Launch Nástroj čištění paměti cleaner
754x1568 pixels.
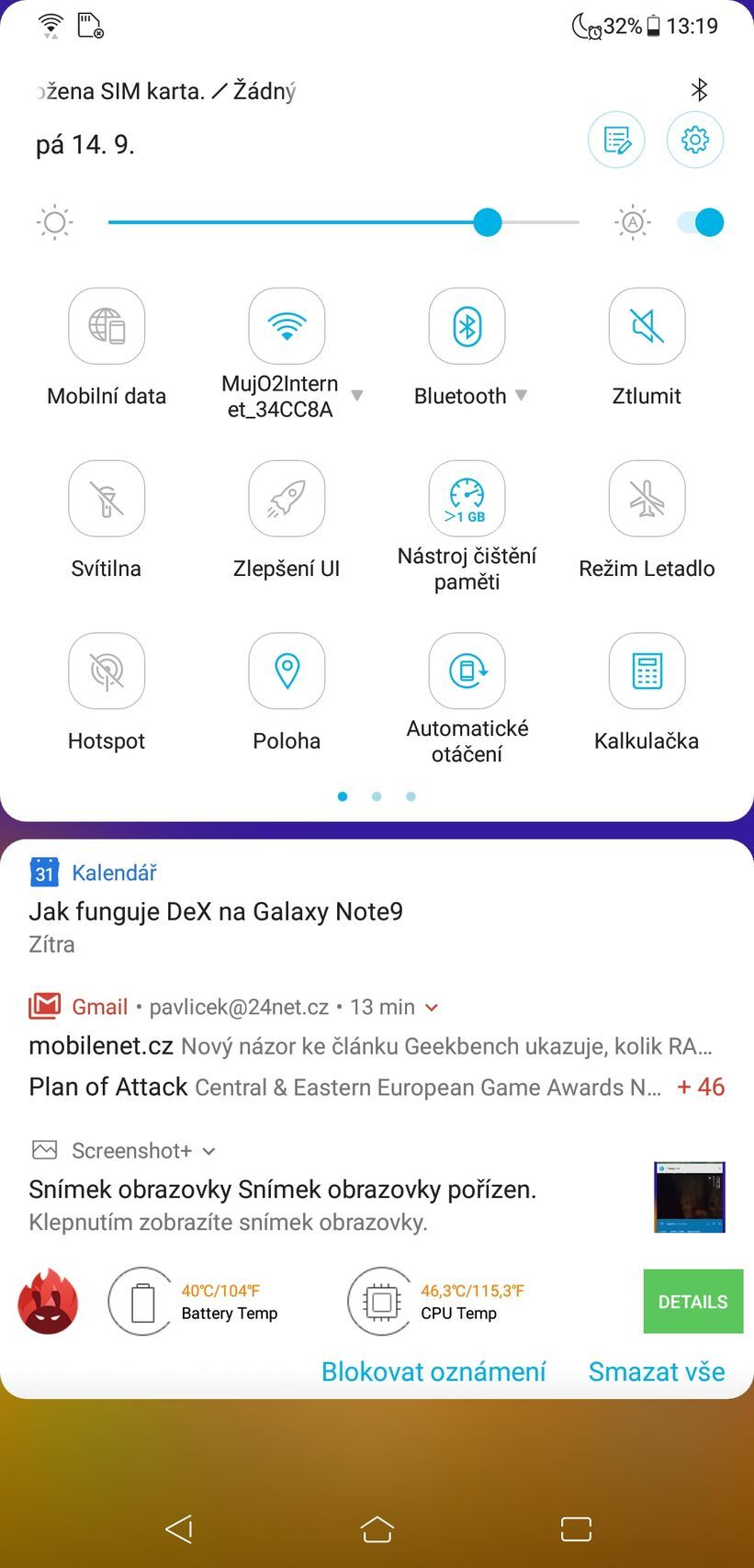coord(467,499)
